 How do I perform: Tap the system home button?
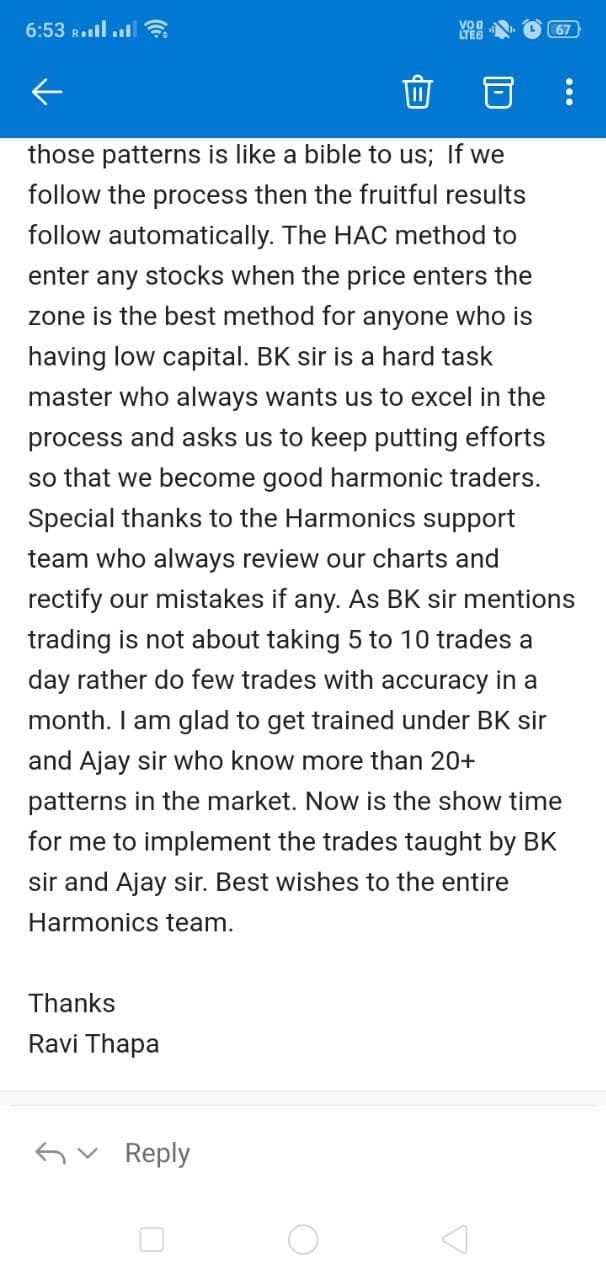[x=303, y=1240]
